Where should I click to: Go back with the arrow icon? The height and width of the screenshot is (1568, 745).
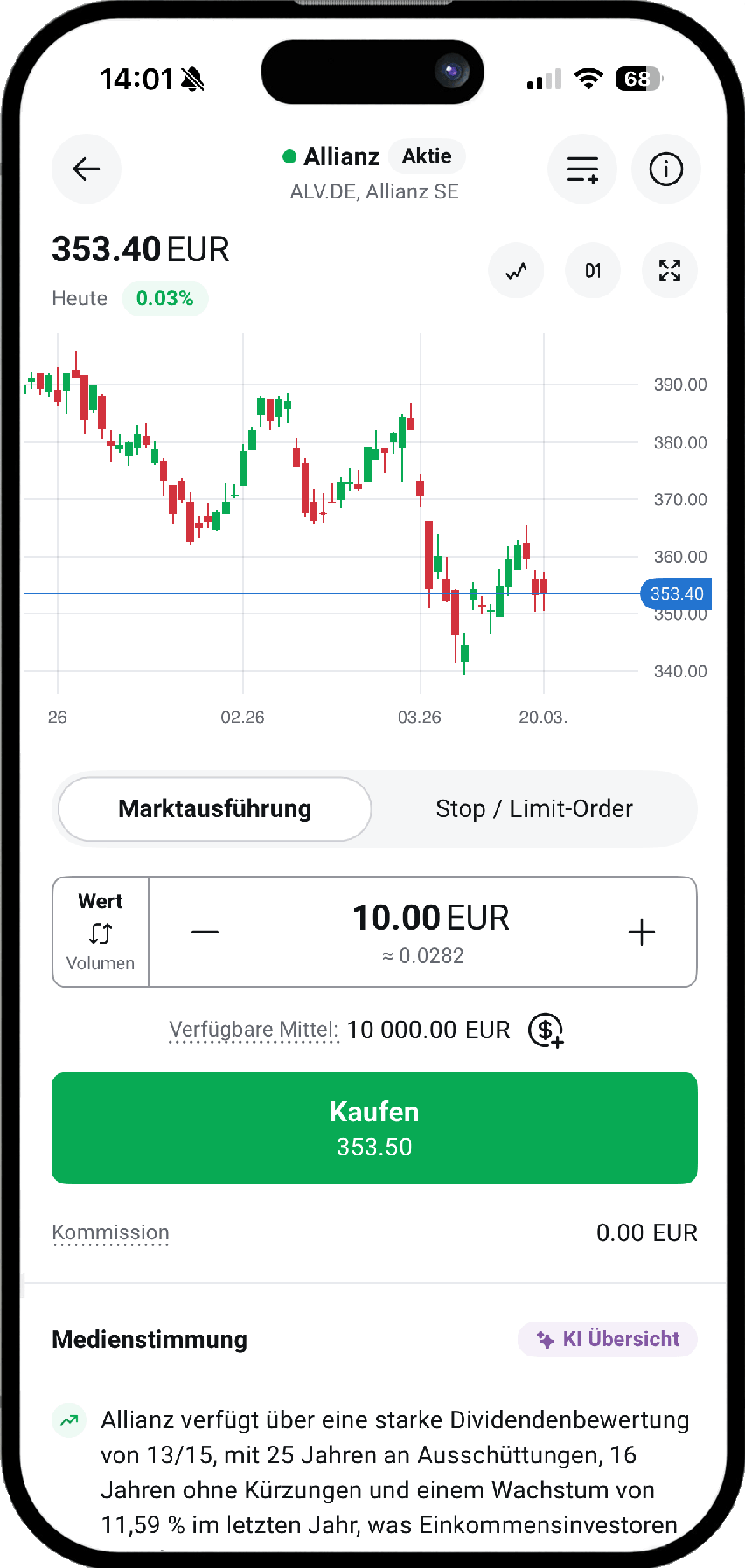[86, 169]
